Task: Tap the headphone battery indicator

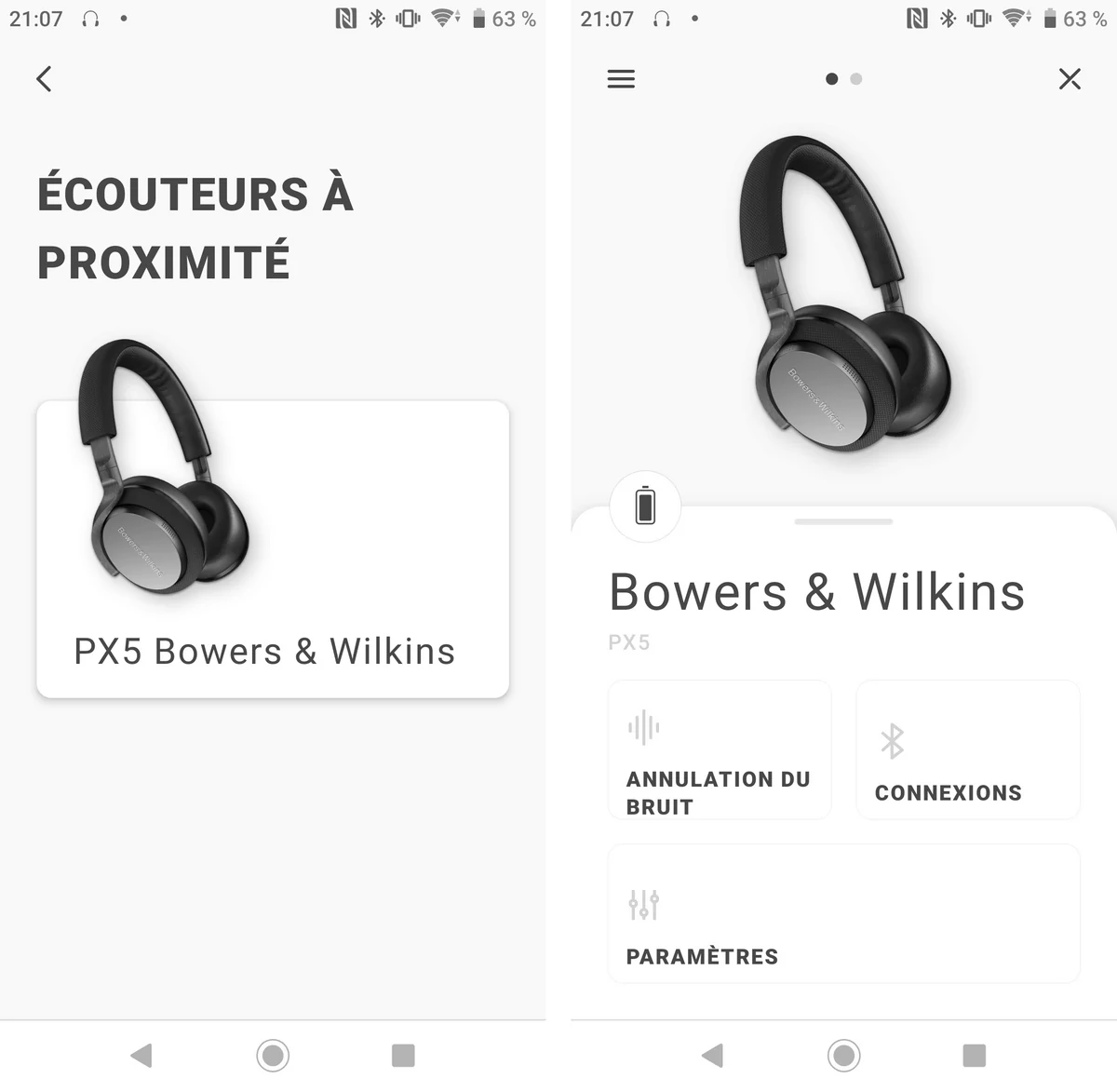Action: [645, 506]
